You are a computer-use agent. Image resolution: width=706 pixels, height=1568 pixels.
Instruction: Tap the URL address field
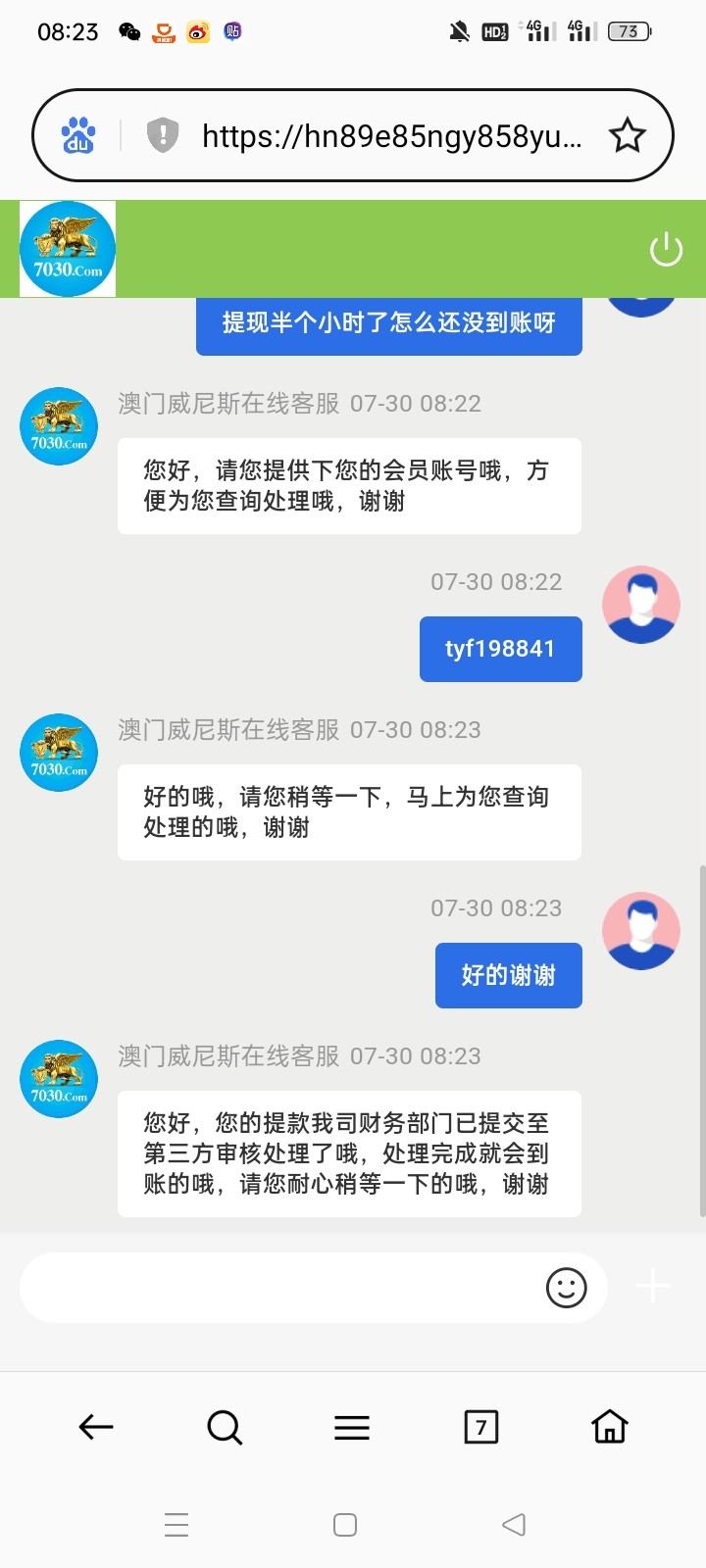click(x=391, y=135)
